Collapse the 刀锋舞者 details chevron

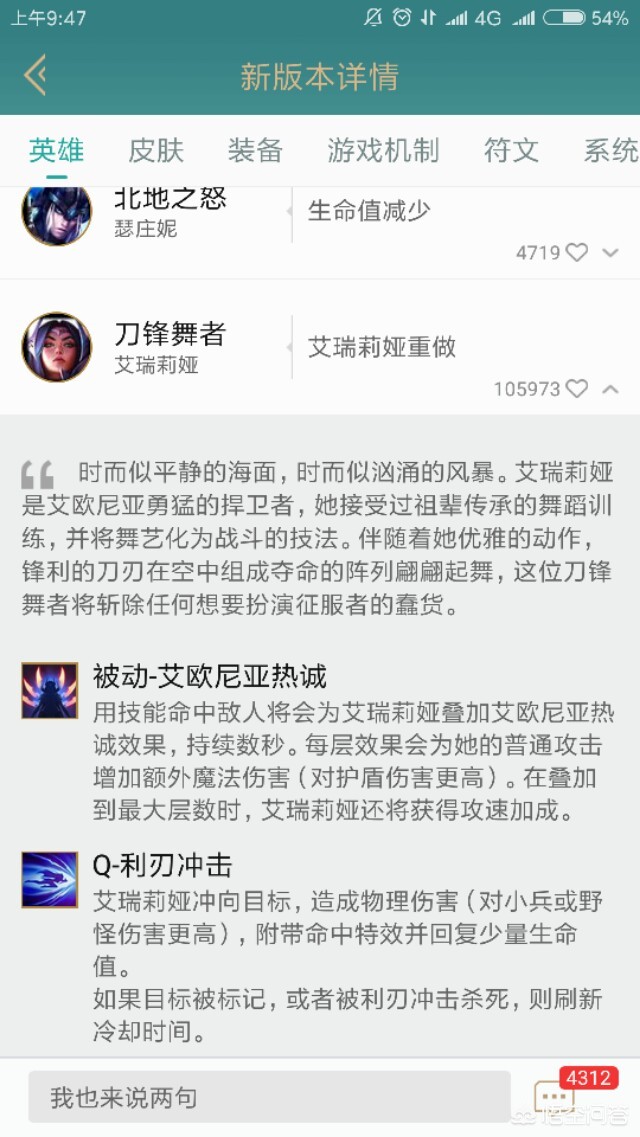coord(611,388)
